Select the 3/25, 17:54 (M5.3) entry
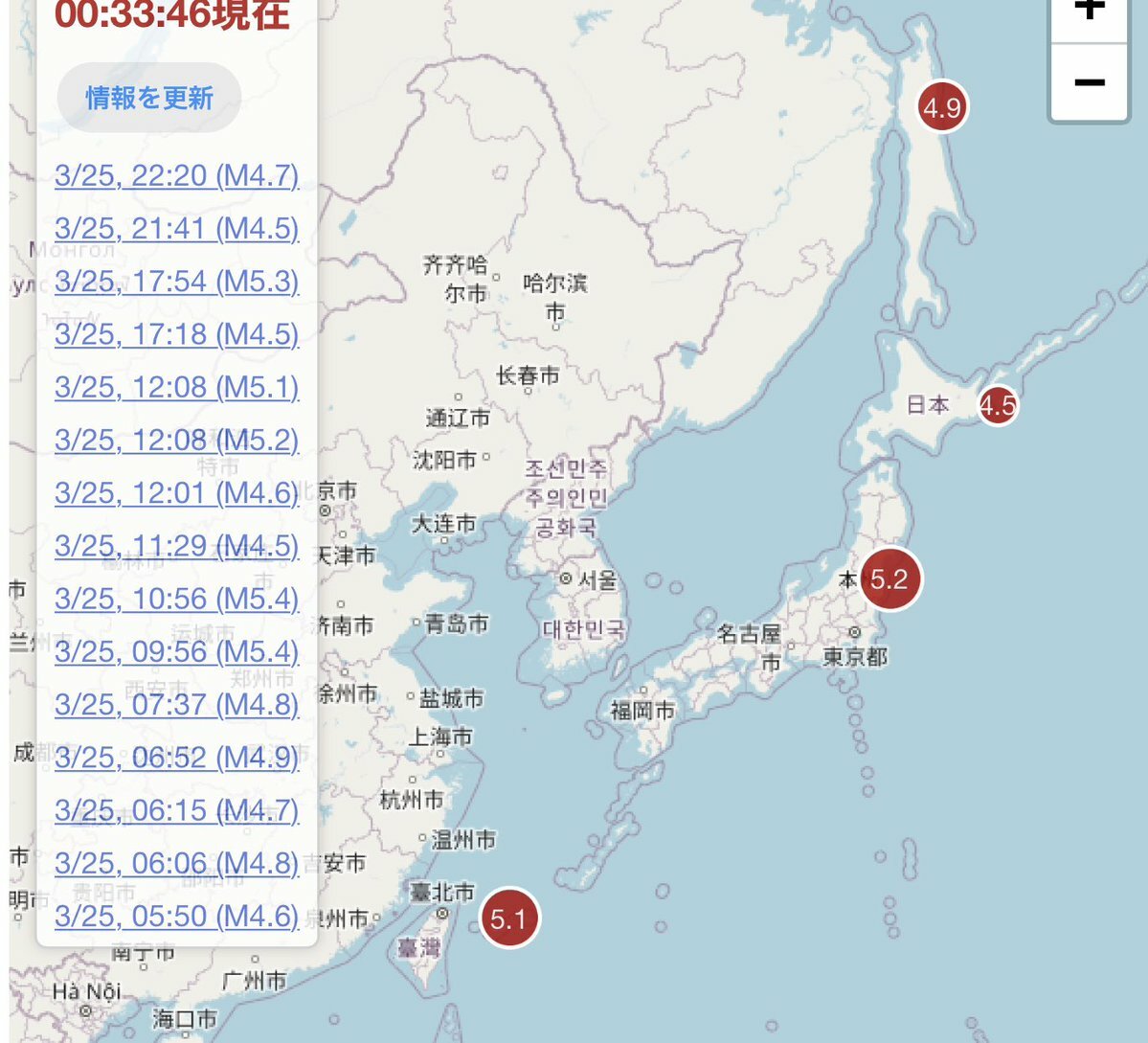The height and width of the screenshot is (1043, 1148). (x=176, y=282)
